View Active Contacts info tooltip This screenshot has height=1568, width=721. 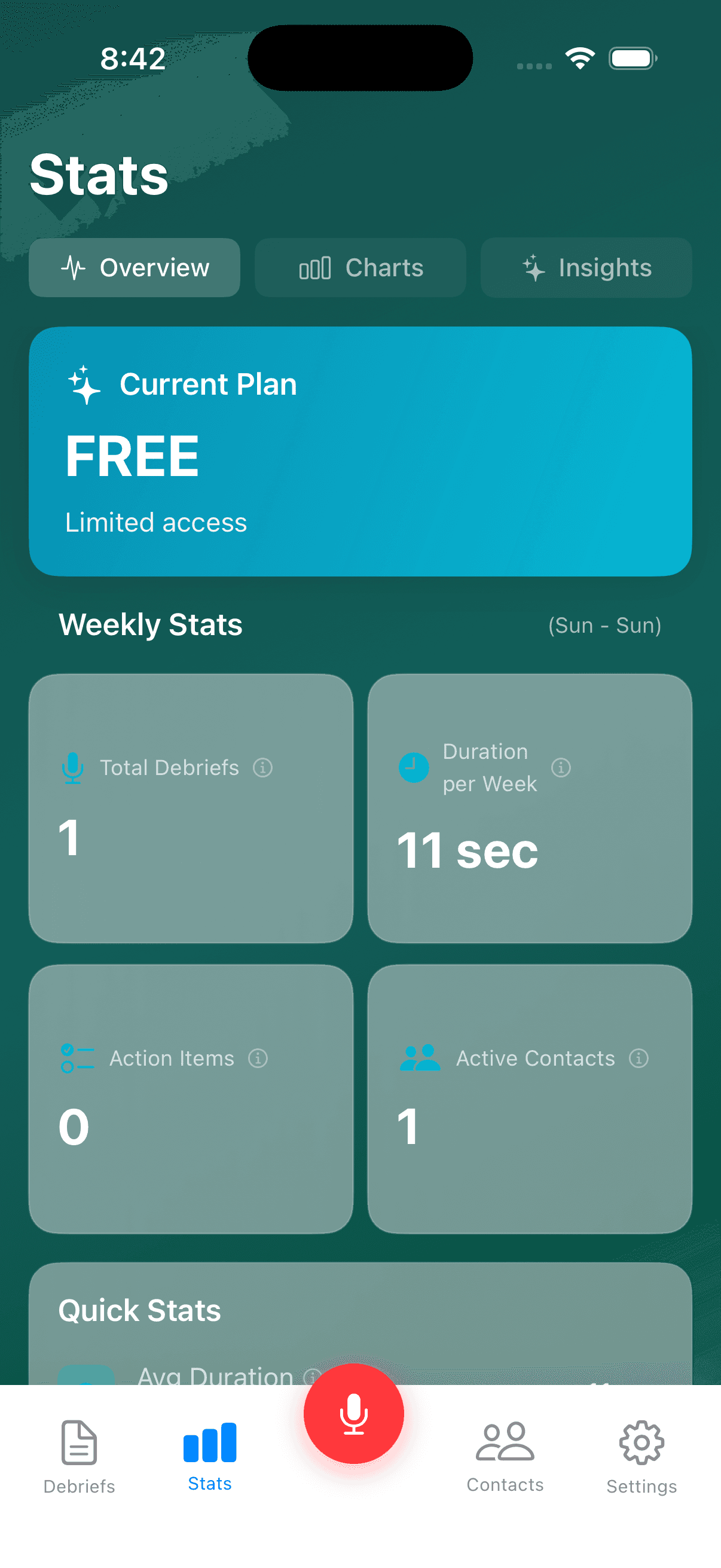pyautogui.click(x=640, y=1058)
